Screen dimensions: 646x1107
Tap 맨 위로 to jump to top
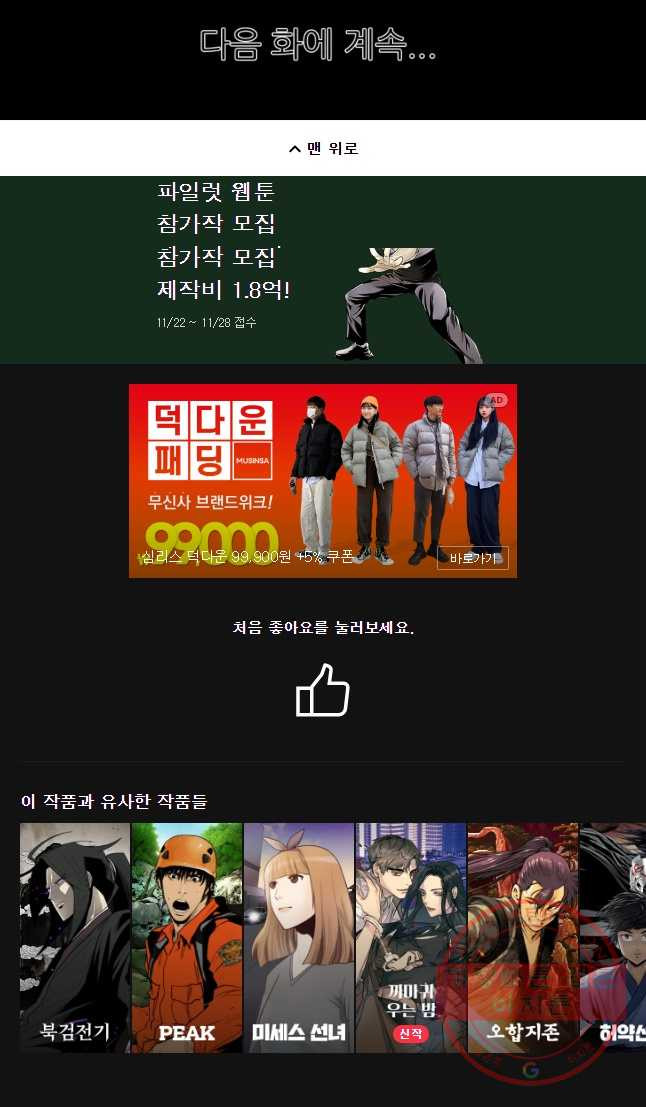[323, 148]
